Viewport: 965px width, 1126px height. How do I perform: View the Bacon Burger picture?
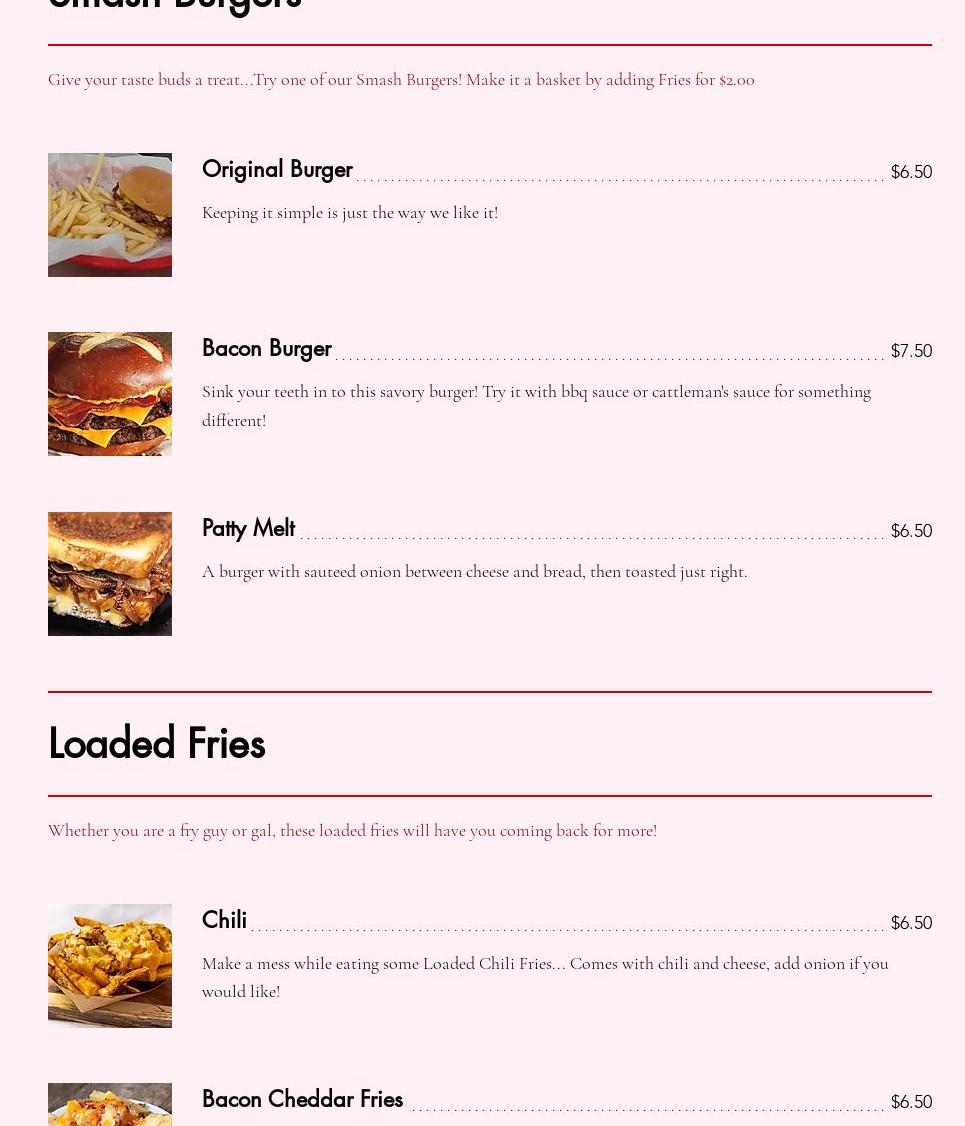click(110, 394)
